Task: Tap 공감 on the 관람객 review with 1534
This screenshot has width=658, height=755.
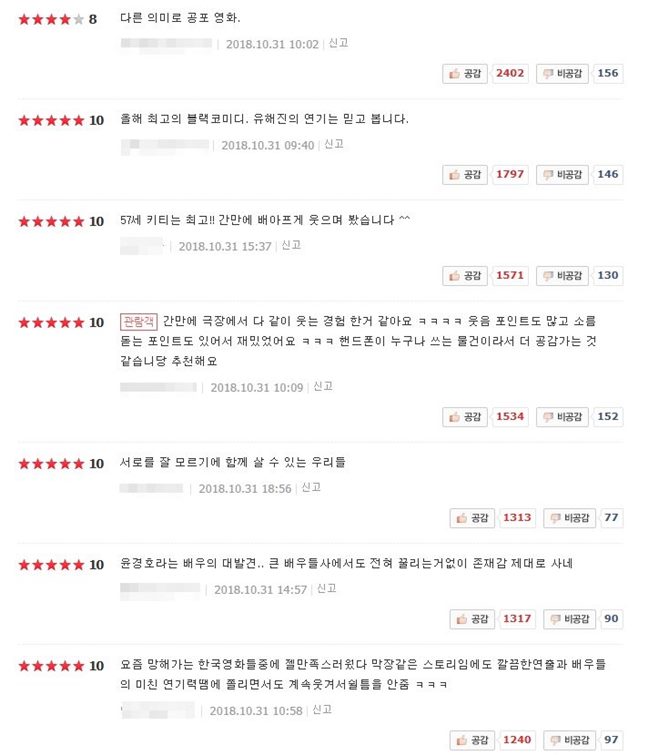Action: pyautogui.click(x=465, y=416)
